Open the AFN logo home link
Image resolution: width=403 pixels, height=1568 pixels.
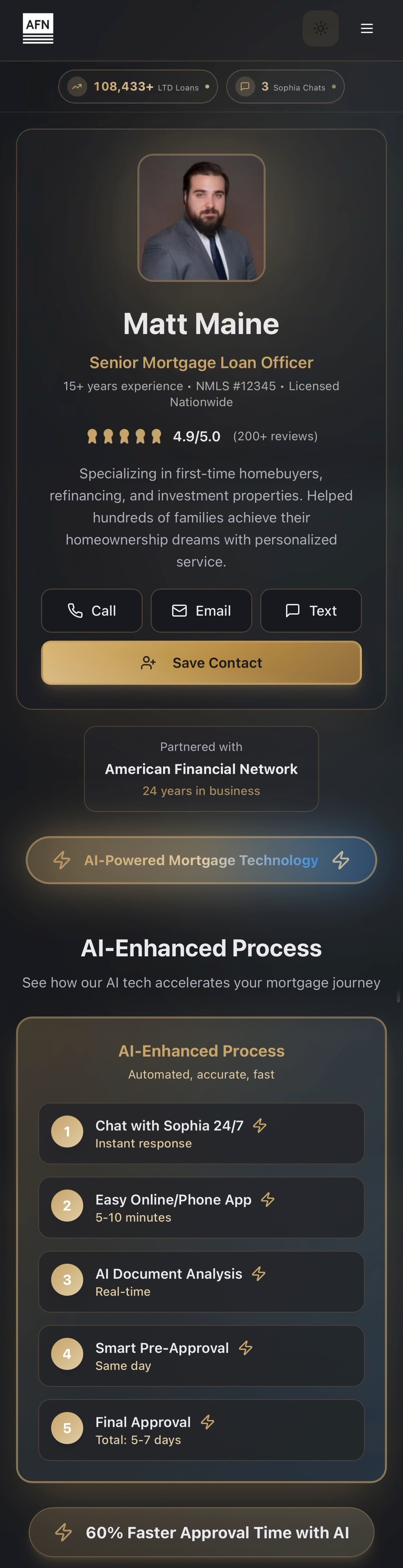[38, 29]
